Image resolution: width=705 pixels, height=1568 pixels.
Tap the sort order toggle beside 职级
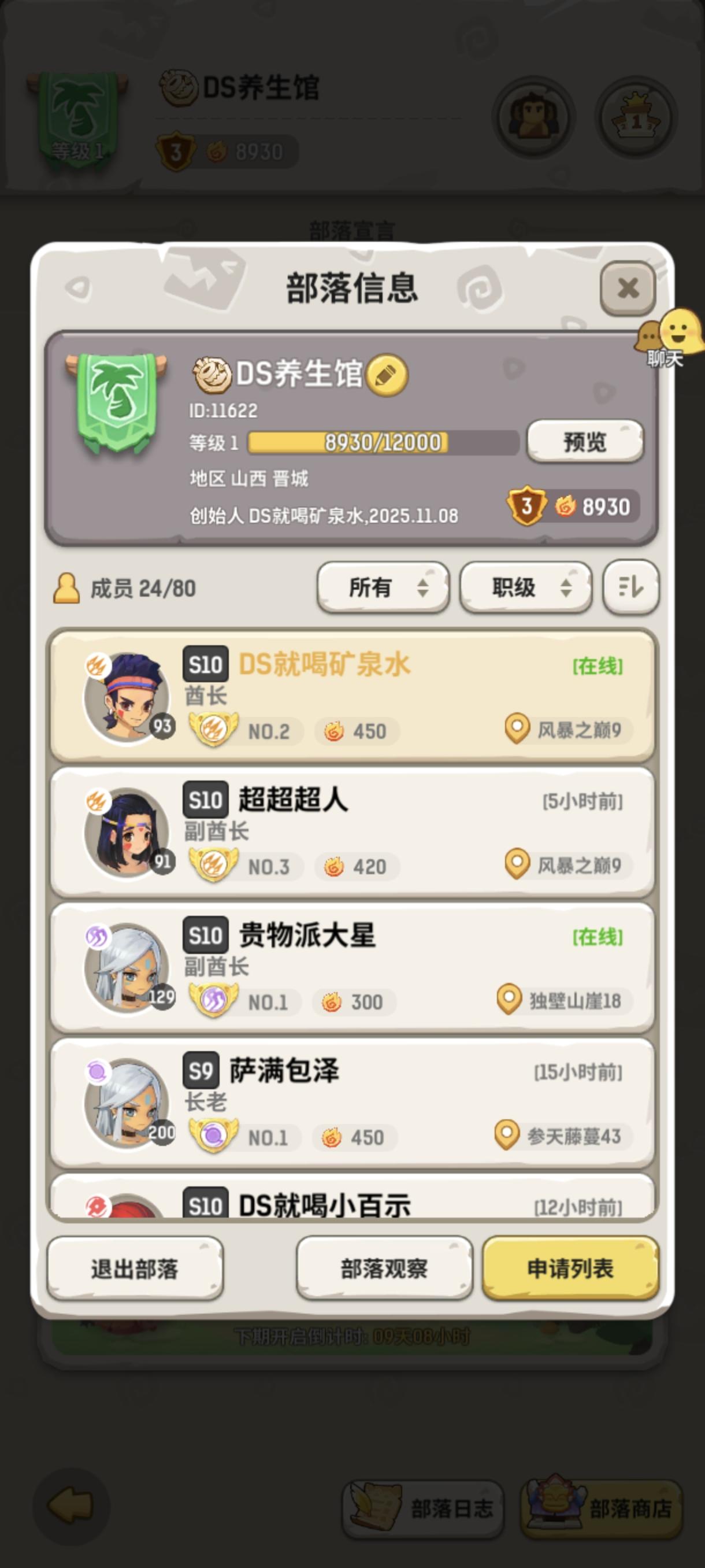click(630, 587)
